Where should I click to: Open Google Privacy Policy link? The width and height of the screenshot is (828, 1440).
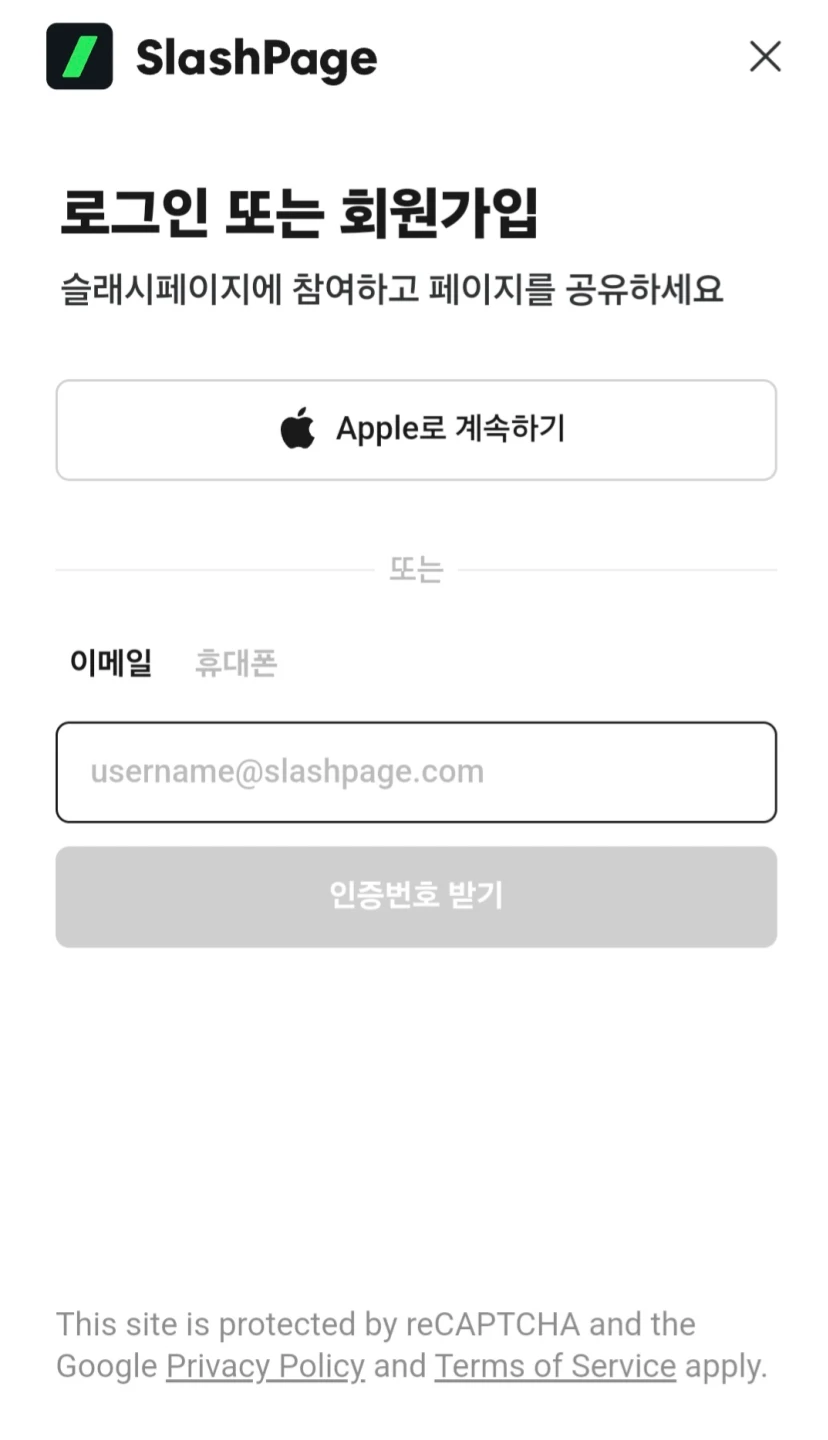[x=265, y=1366]
